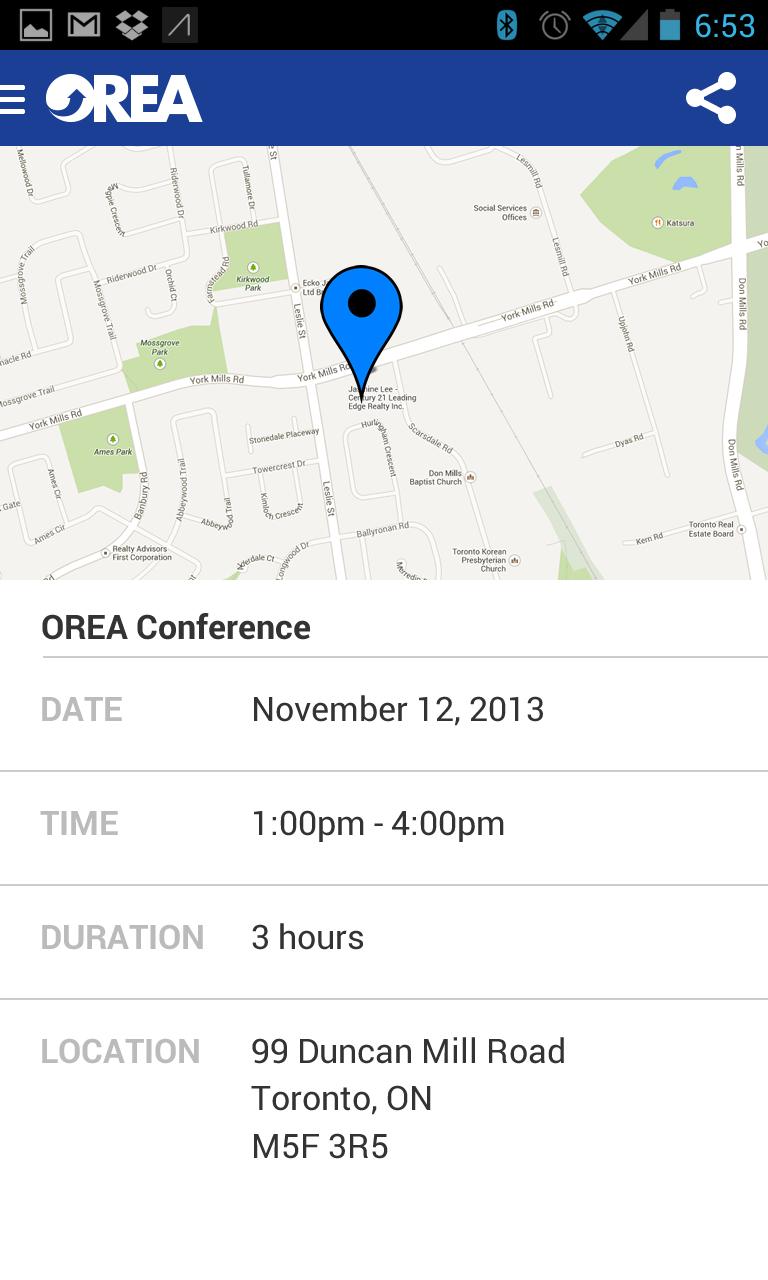Tap the Katsura restaurant icon on the map
Viewport: 768px width, 1280px height.
click(x=657, y=222)
